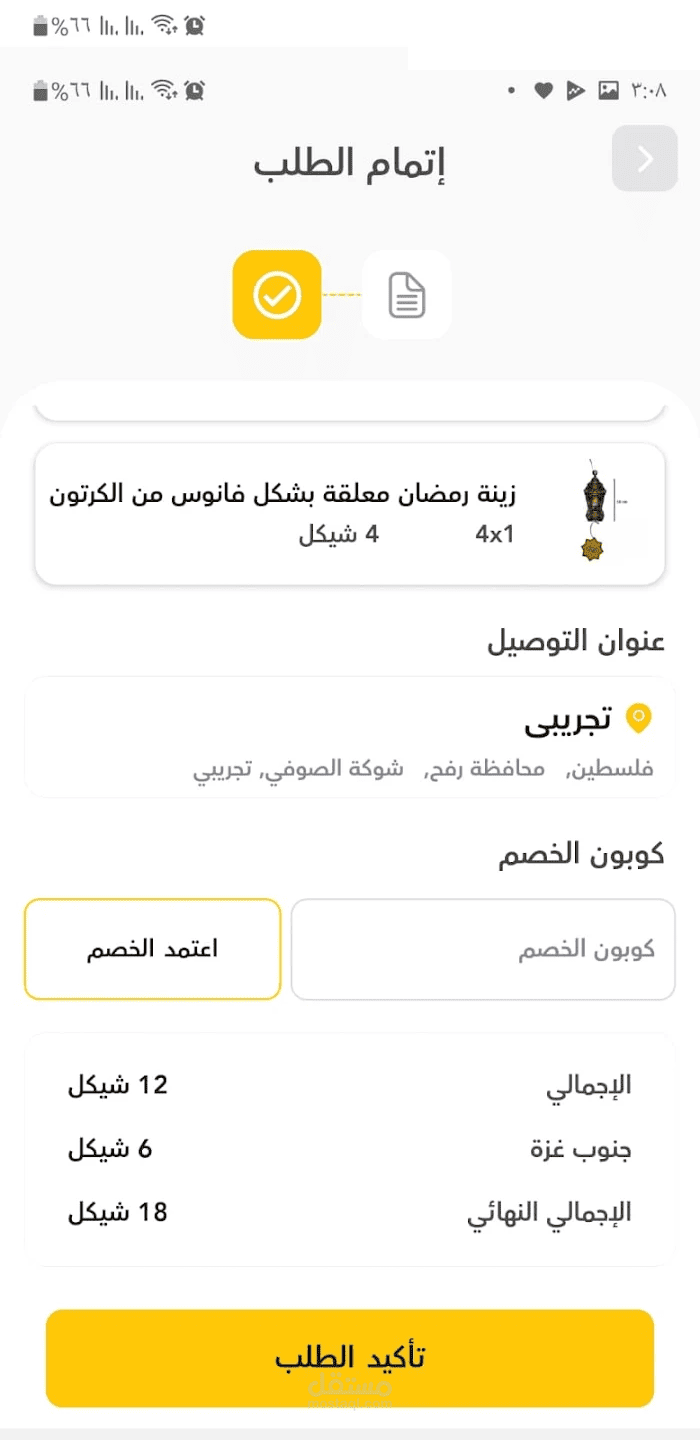Open the تجريبي delivery address card
The width and height of the screenshot is (700, 1440).
click(x=350, y=737)
